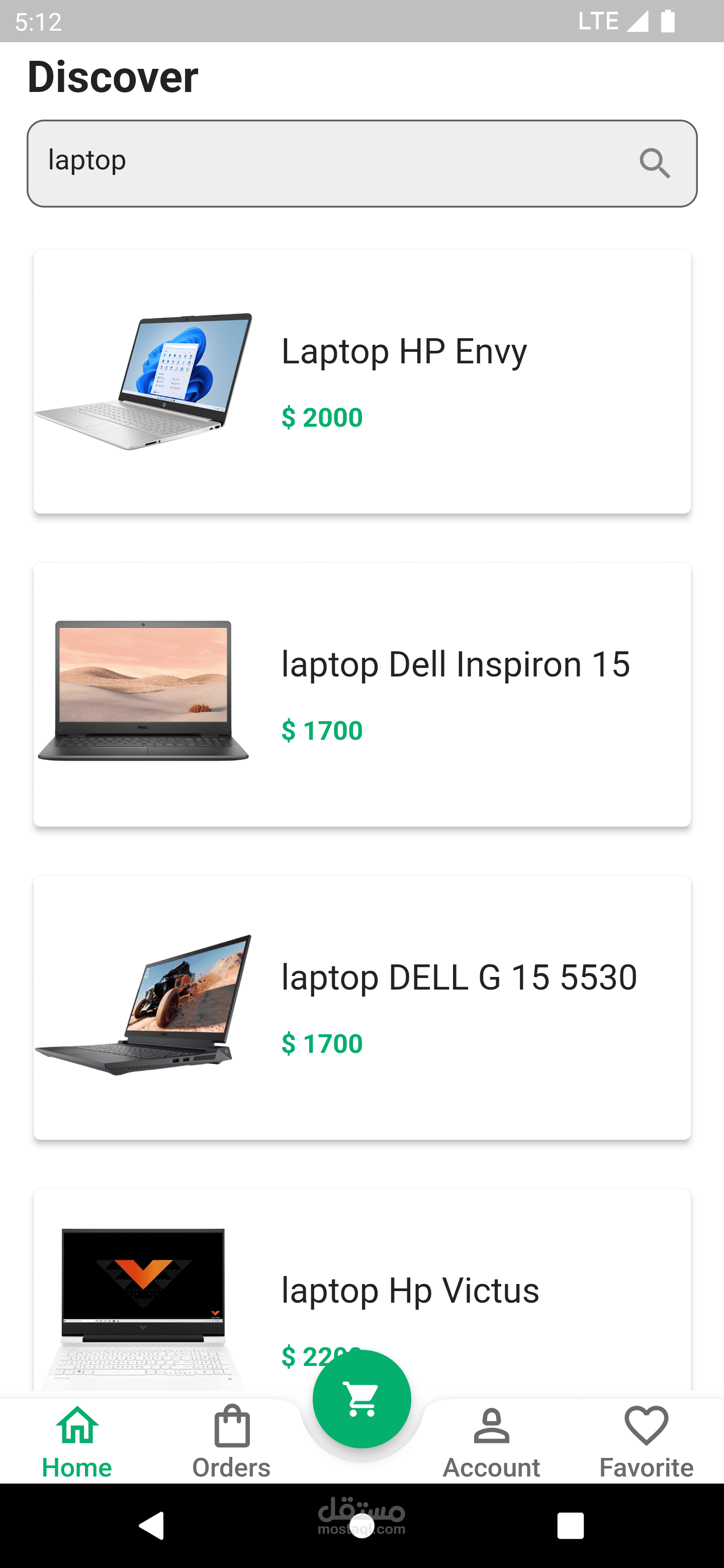The image size is (724, 1568).
Task: Open the shopping cart floating button
Action: point(361,1399)
